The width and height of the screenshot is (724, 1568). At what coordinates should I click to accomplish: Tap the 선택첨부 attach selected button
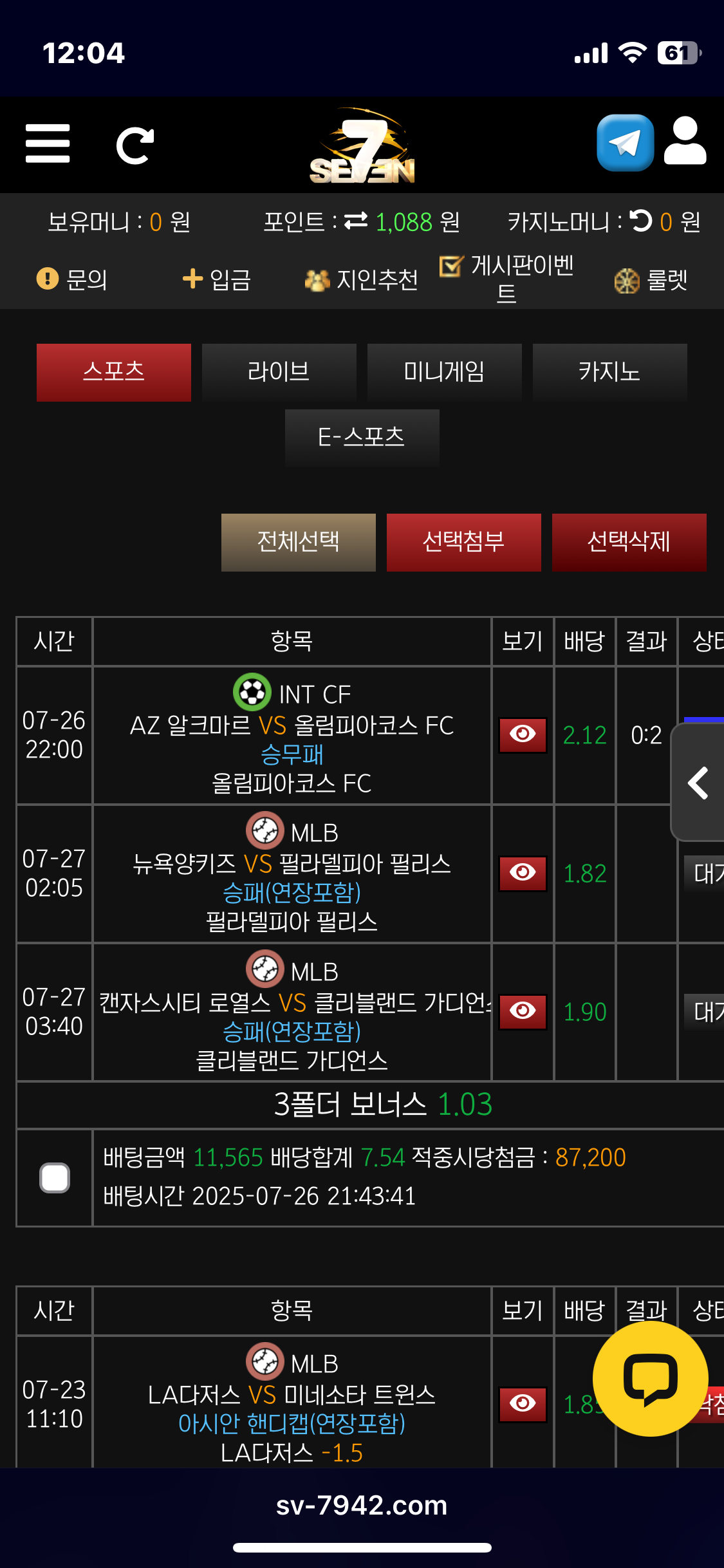coord(463,542)
